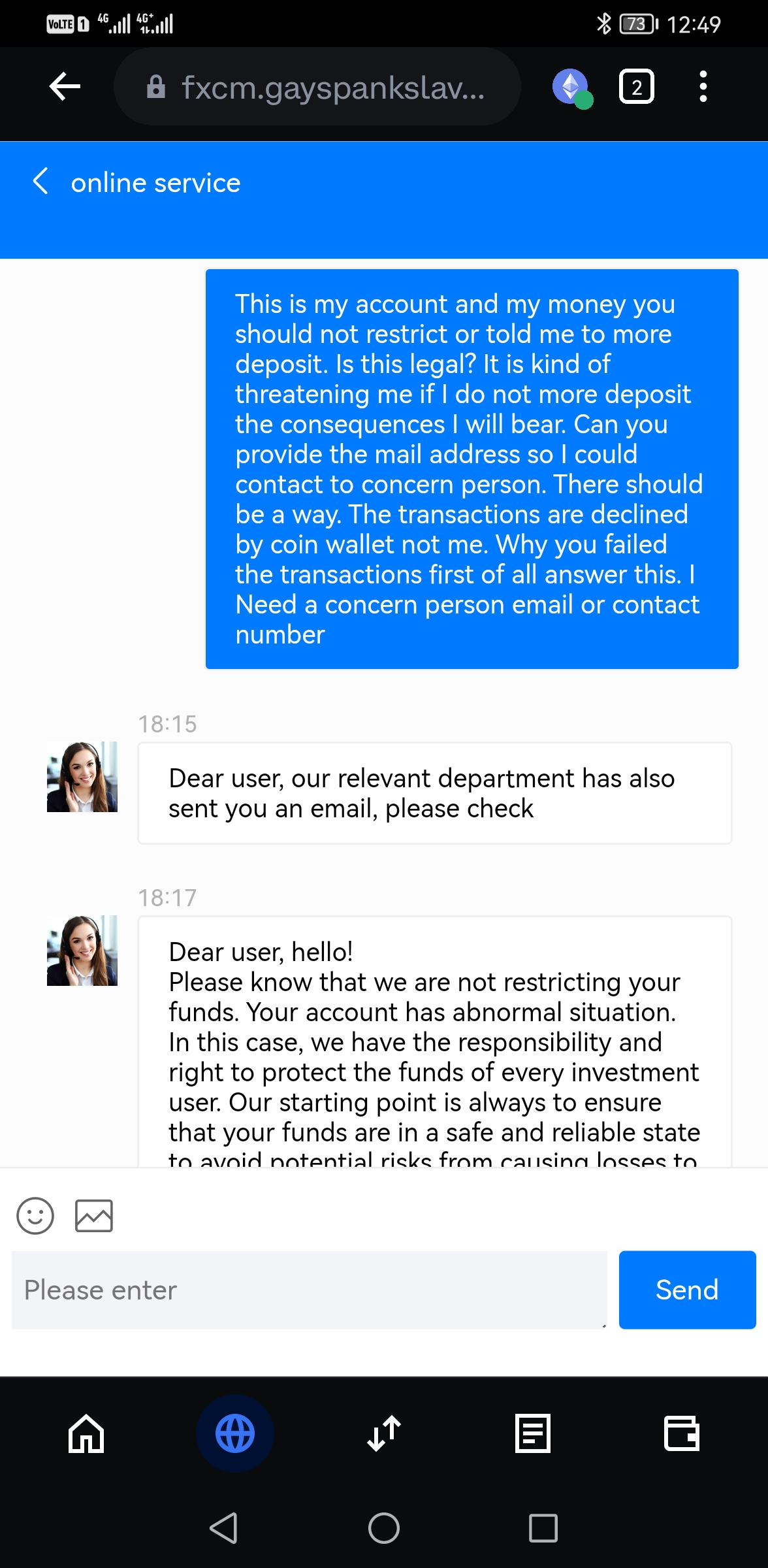Screen dimensions: 768x1568
Task: Send the chat message
Action: point(687,1290)
